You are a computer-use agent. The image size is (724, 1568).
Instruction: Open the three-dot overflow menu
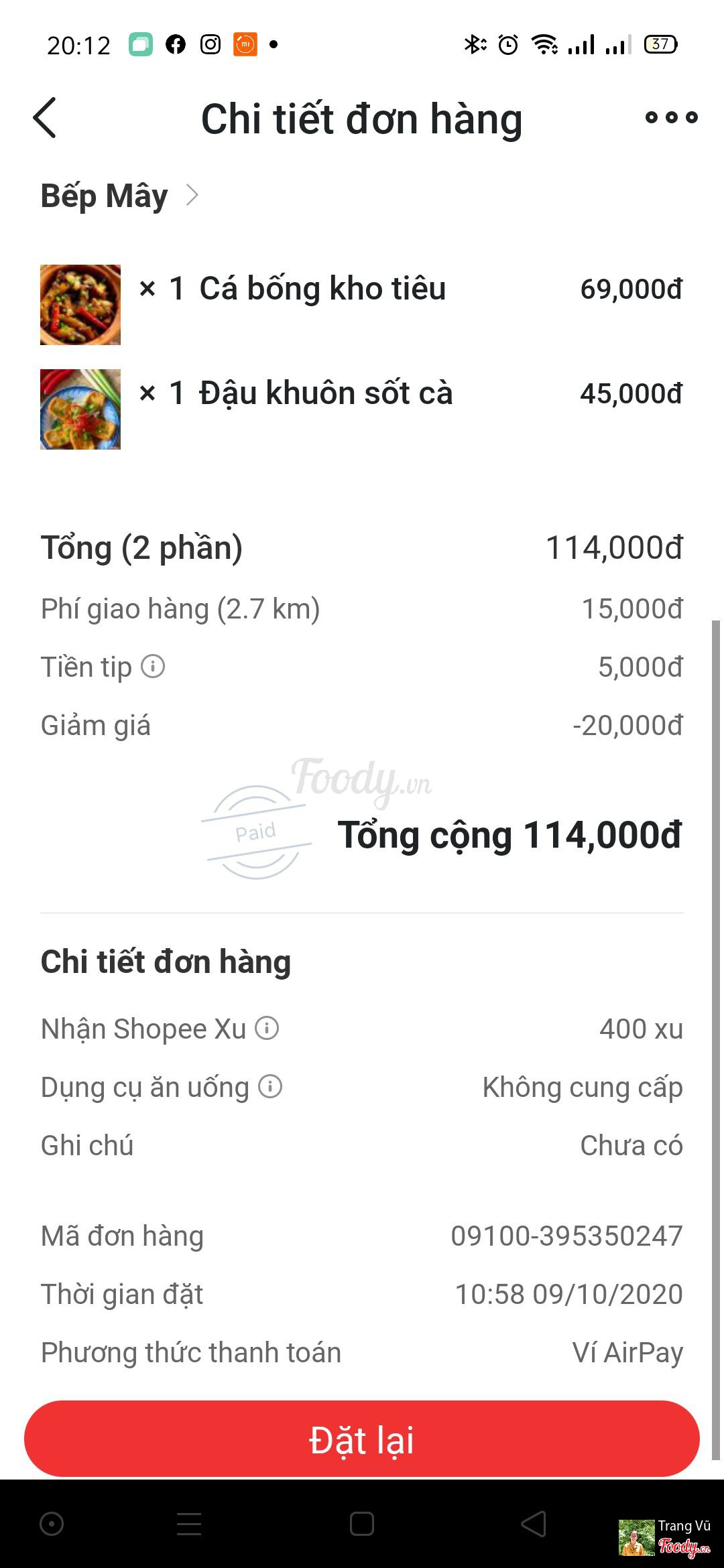point(671,118)
